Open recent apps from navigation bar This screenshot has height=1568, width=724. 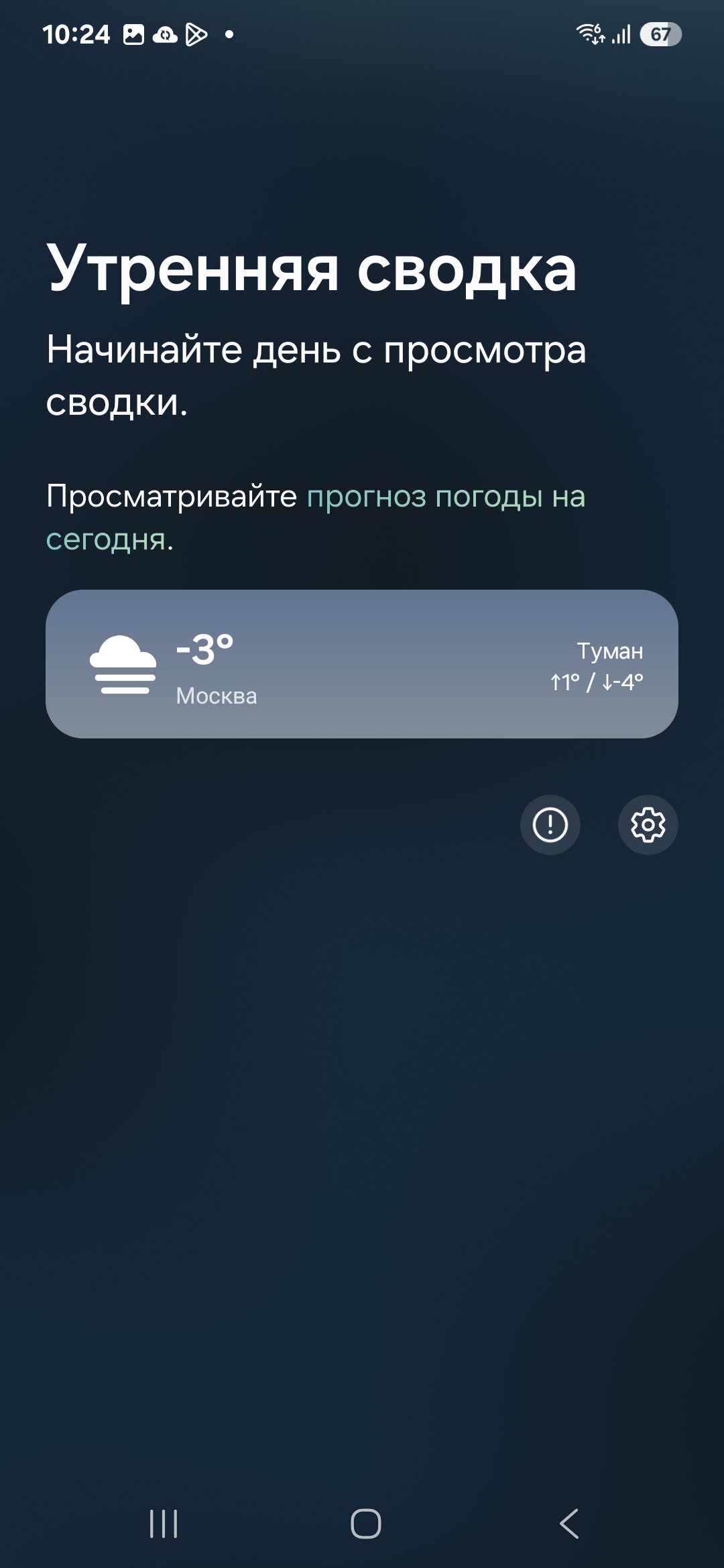click(x=164, y=1523)
